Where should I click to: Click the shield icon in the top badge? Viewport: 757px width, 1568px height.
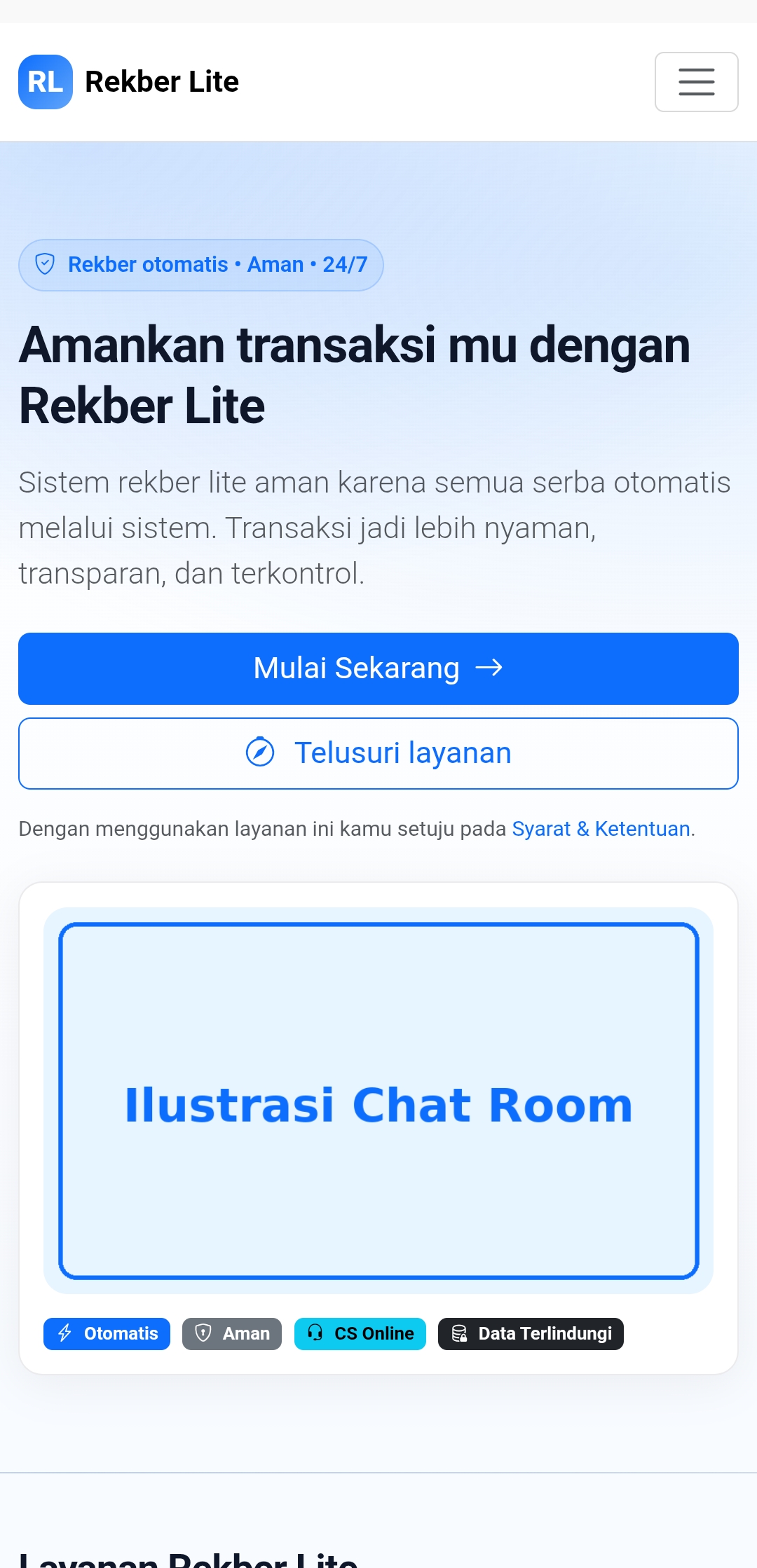coord(45,264)
